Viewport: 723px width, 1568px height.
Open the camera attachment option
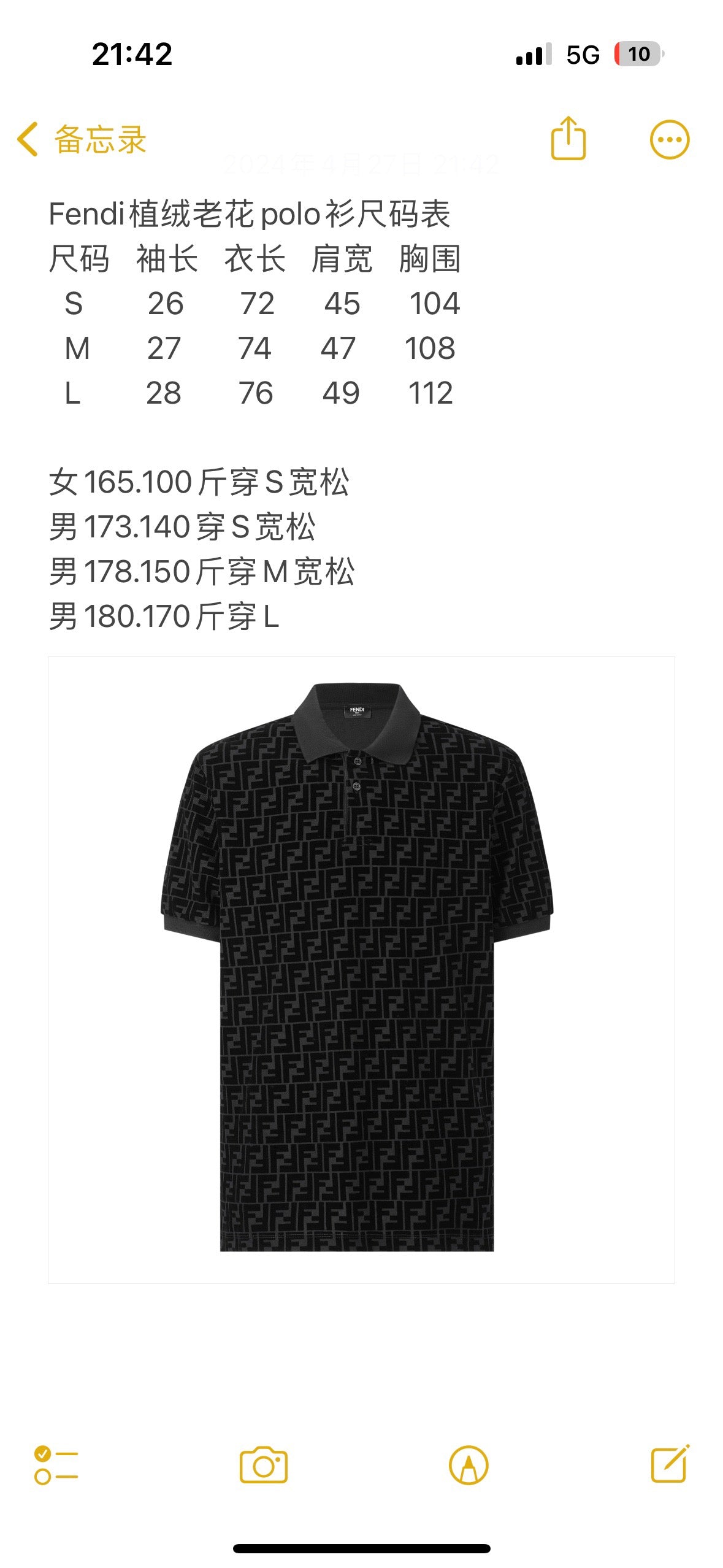click(x=263, y=1465)
